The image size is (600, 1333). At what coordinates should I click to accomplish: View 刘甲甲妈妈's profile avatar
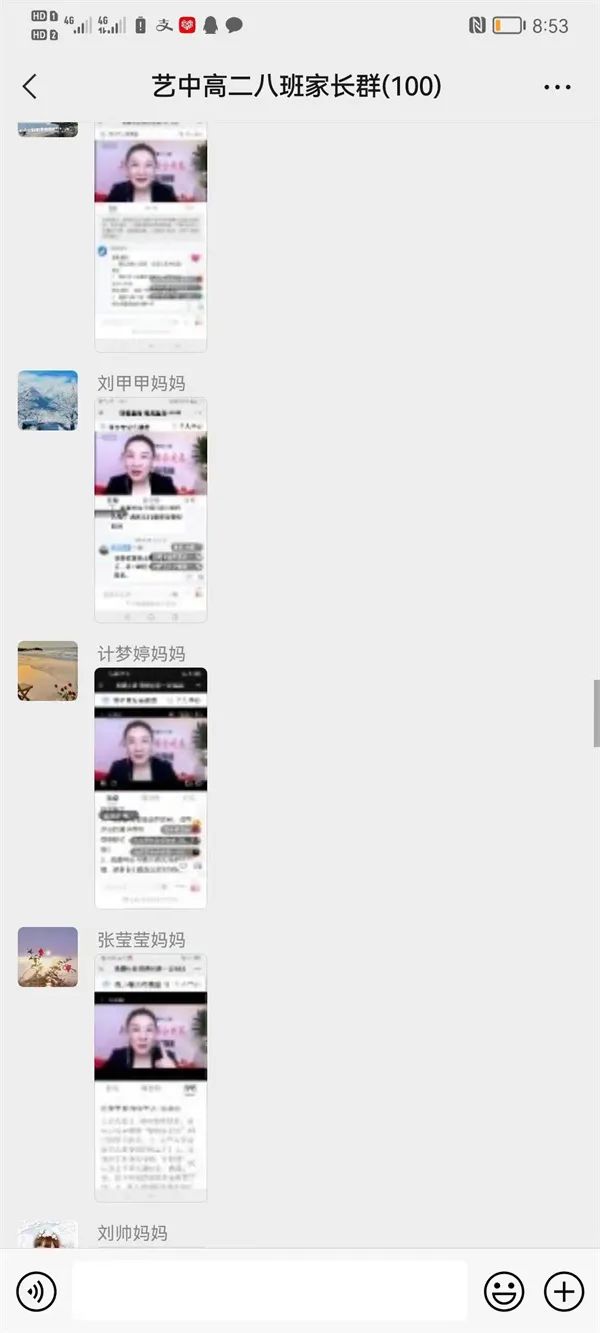pyautogui.click(x=47, y=400)
